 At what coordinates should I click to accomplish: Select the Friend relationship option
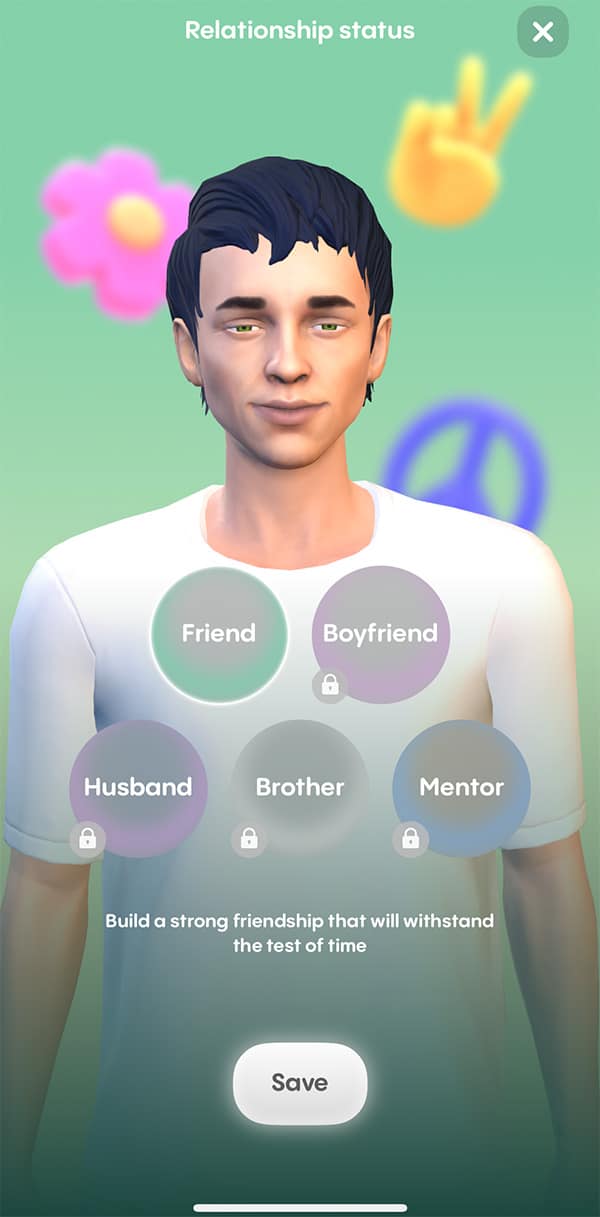click(x=219, y=634)
